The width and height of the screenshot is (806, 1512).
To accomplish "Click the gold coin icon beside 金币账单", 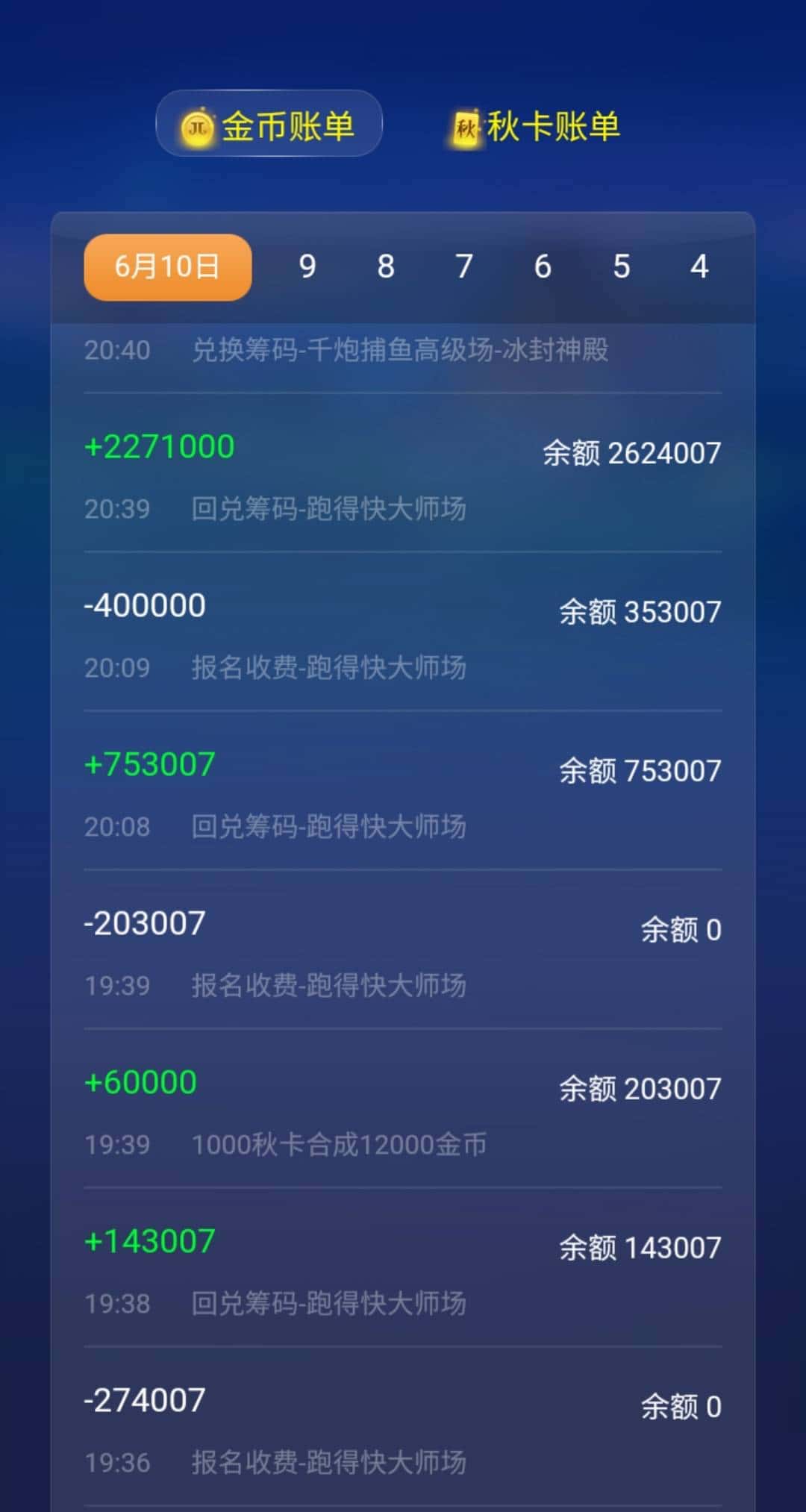I will (197, 126).
